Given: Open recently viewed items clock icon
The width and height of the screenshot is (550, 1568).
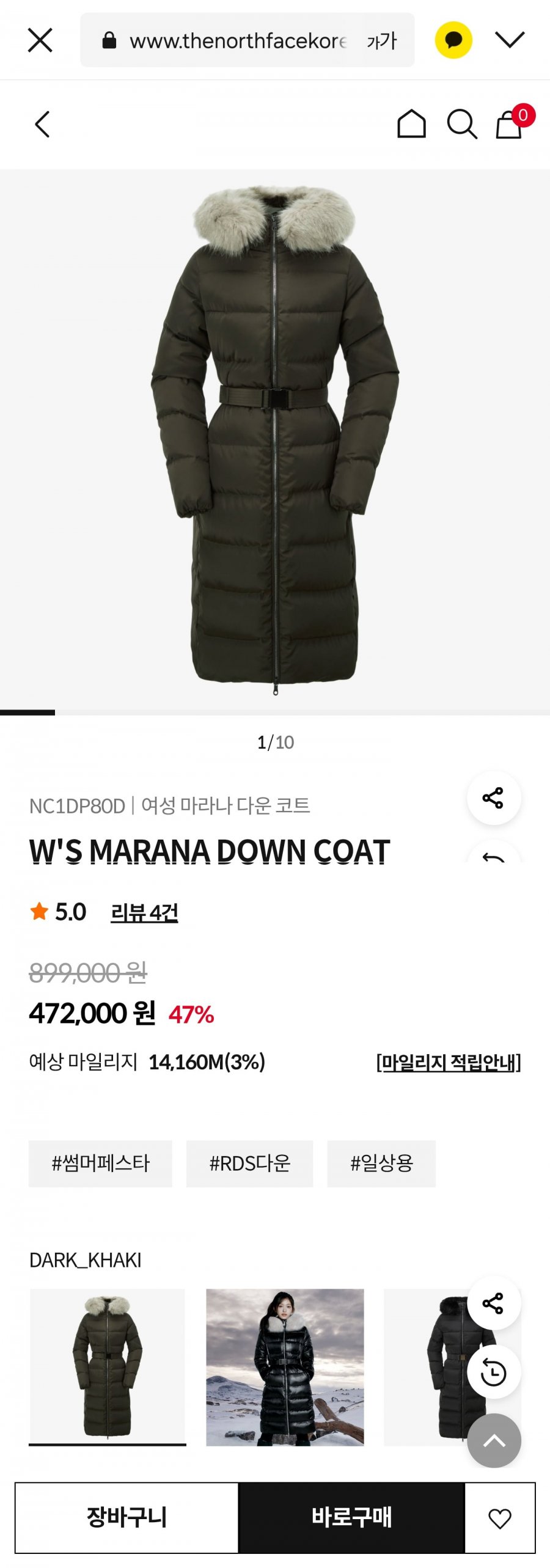Looking at the screenshot, I should click(x=494, y=1372).
